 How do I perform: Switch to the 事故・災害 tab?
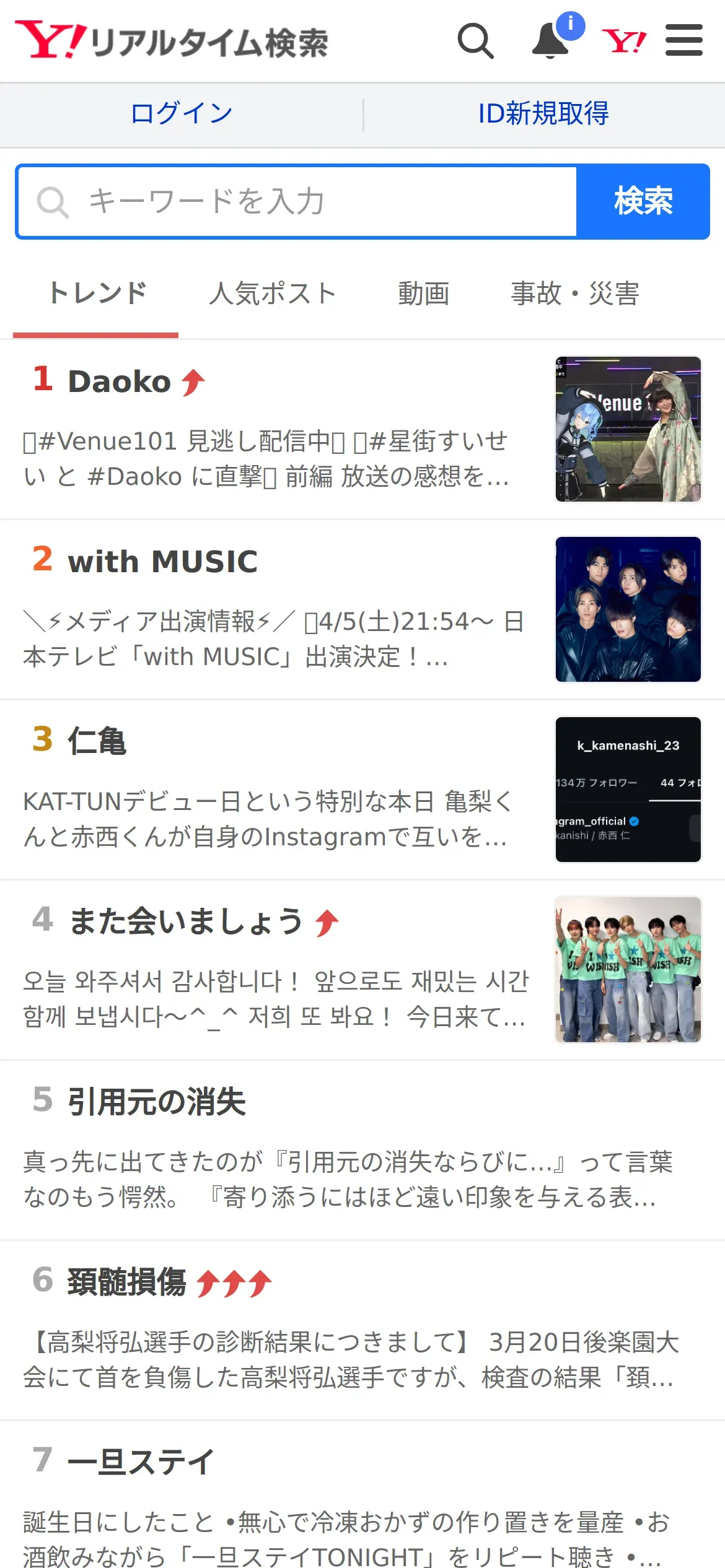(x=575, y=294)
